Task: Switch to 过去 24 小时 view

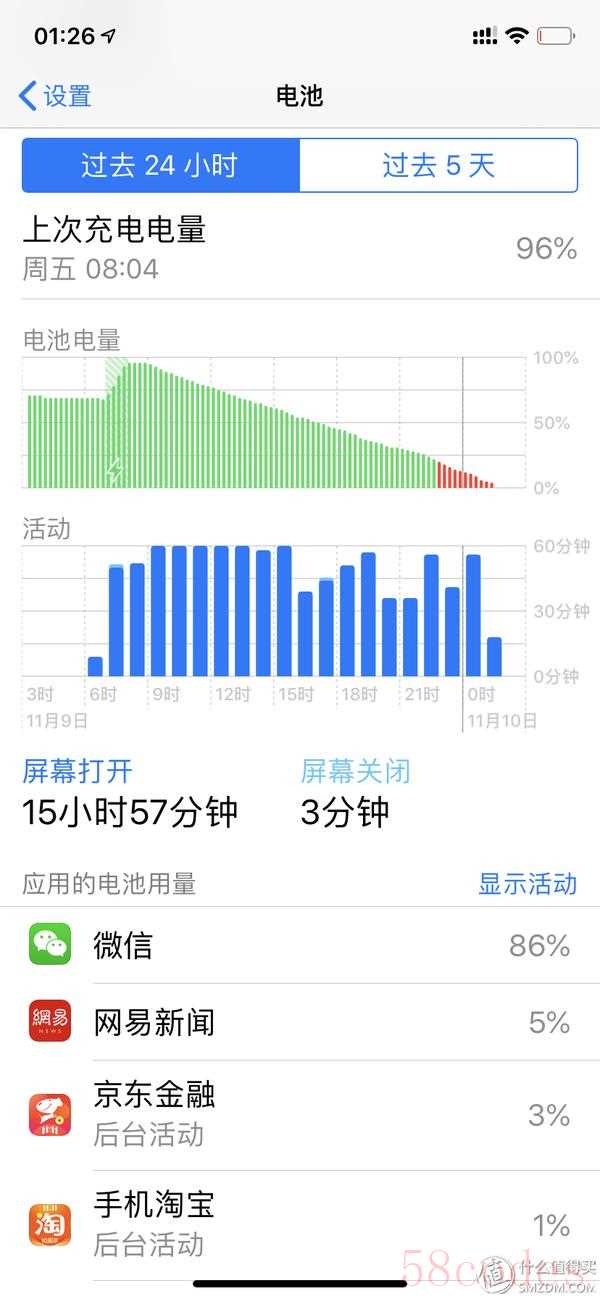Action: 160,165
